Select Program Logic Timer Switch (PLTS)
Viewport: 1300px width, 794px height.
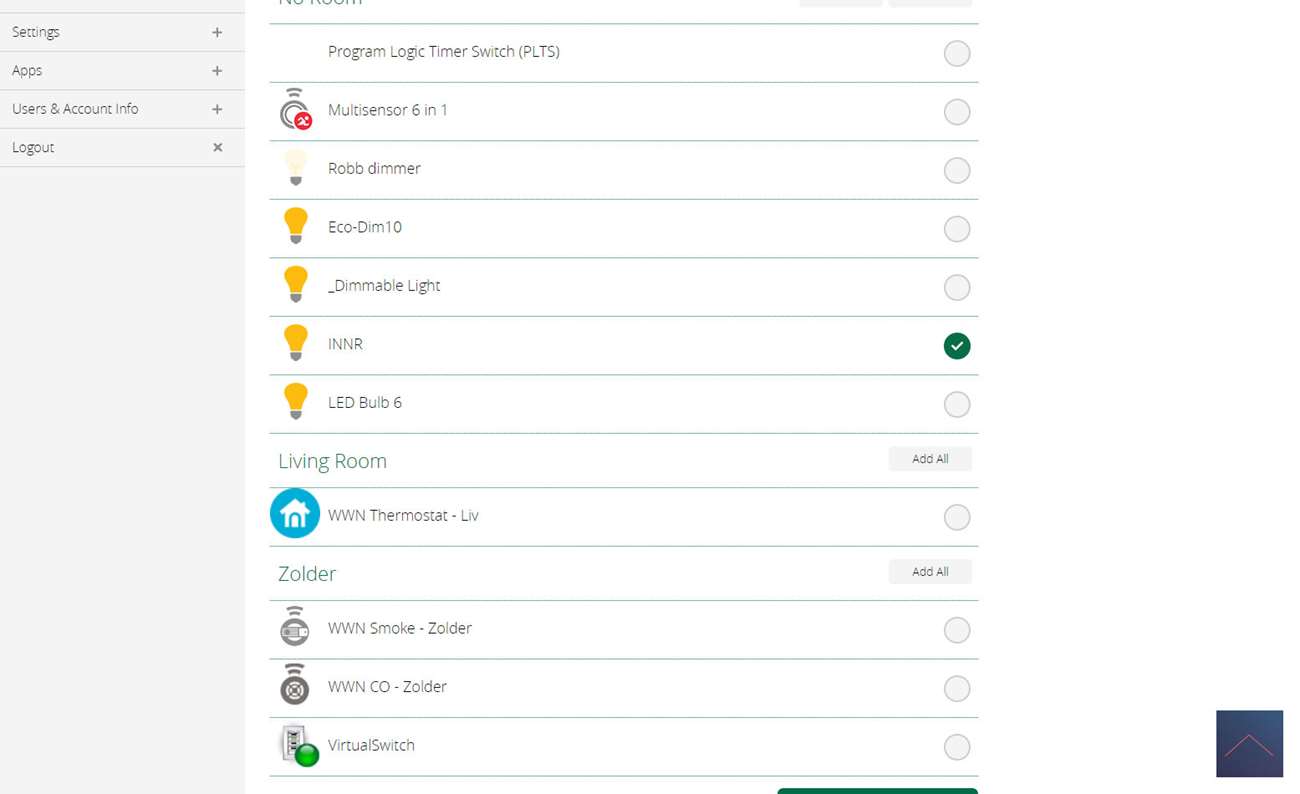[957, 53]
